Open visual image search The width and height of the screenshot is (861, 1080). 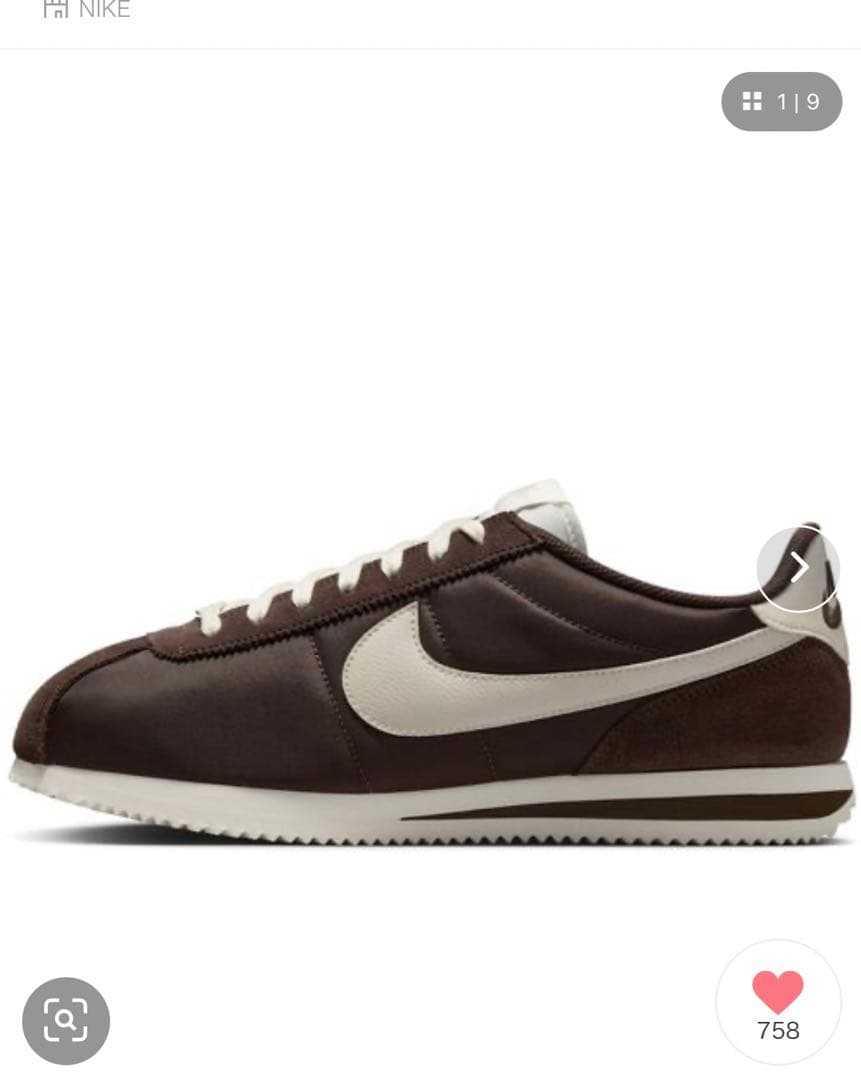66,1020
